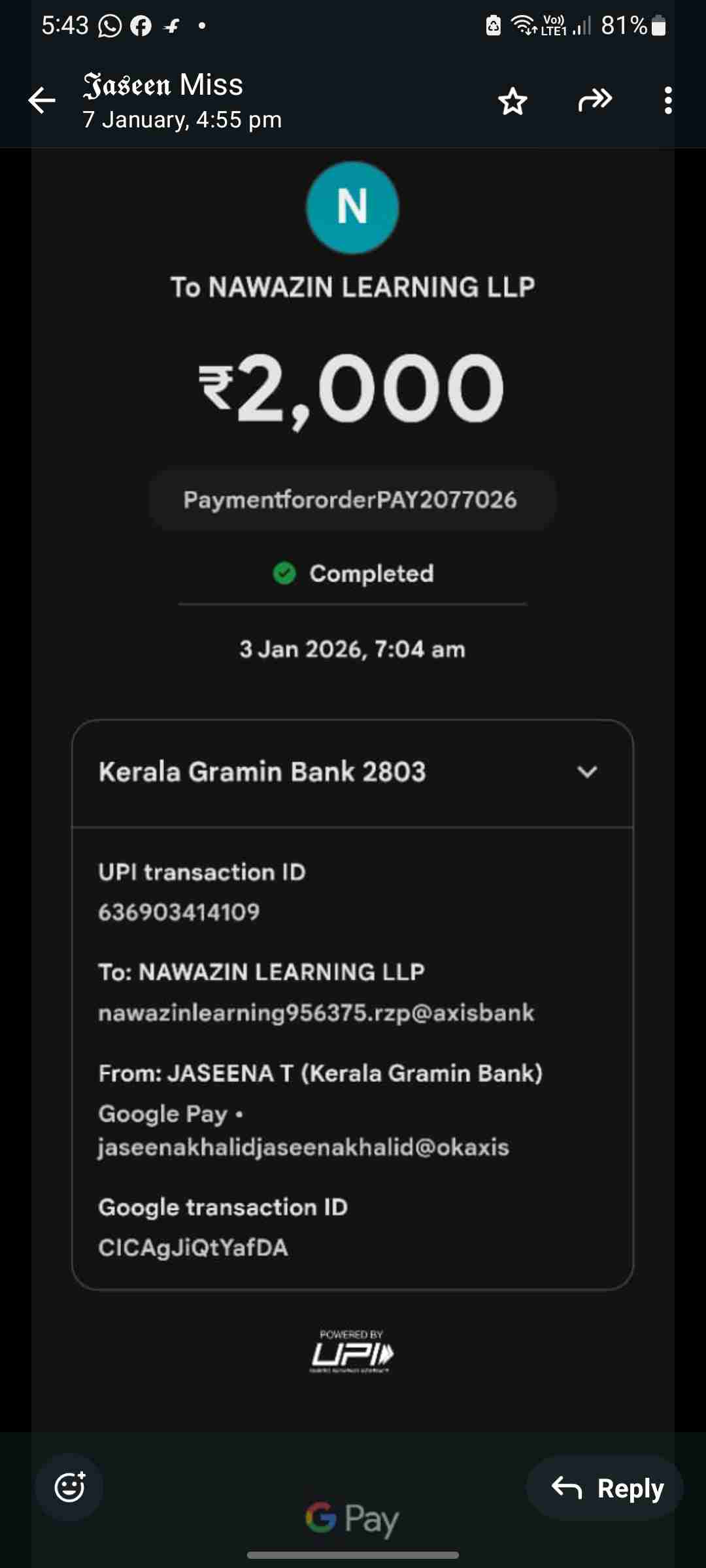Screen dimensions: 706x1568
Task: Go back from the image viewer
Action: pos(42,101)
